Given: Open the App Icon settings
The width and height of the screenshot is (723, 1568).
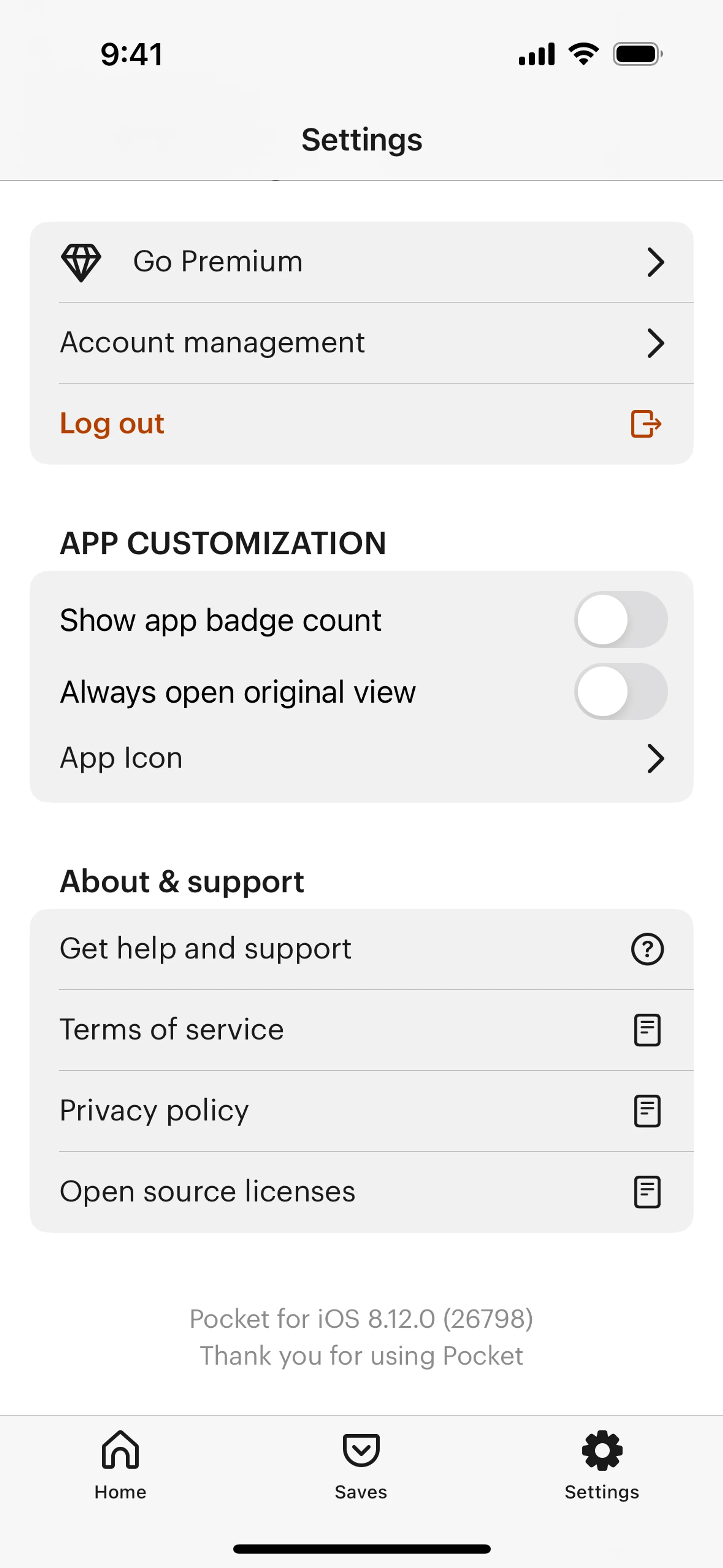Looking at the screenshot, I should pos(361,758).
